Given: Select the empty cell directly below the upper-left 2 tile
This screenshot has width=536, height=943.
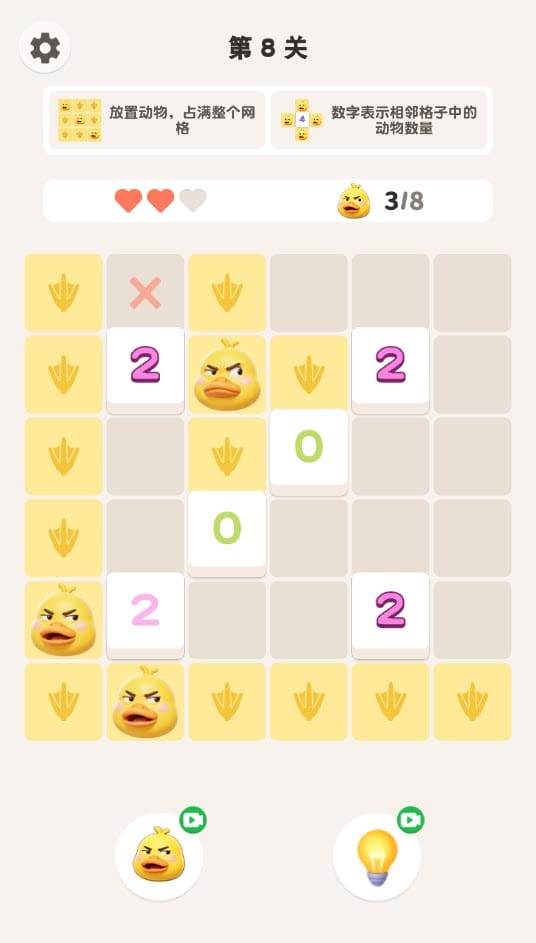Looking at the screenshot, I should 146,456.
